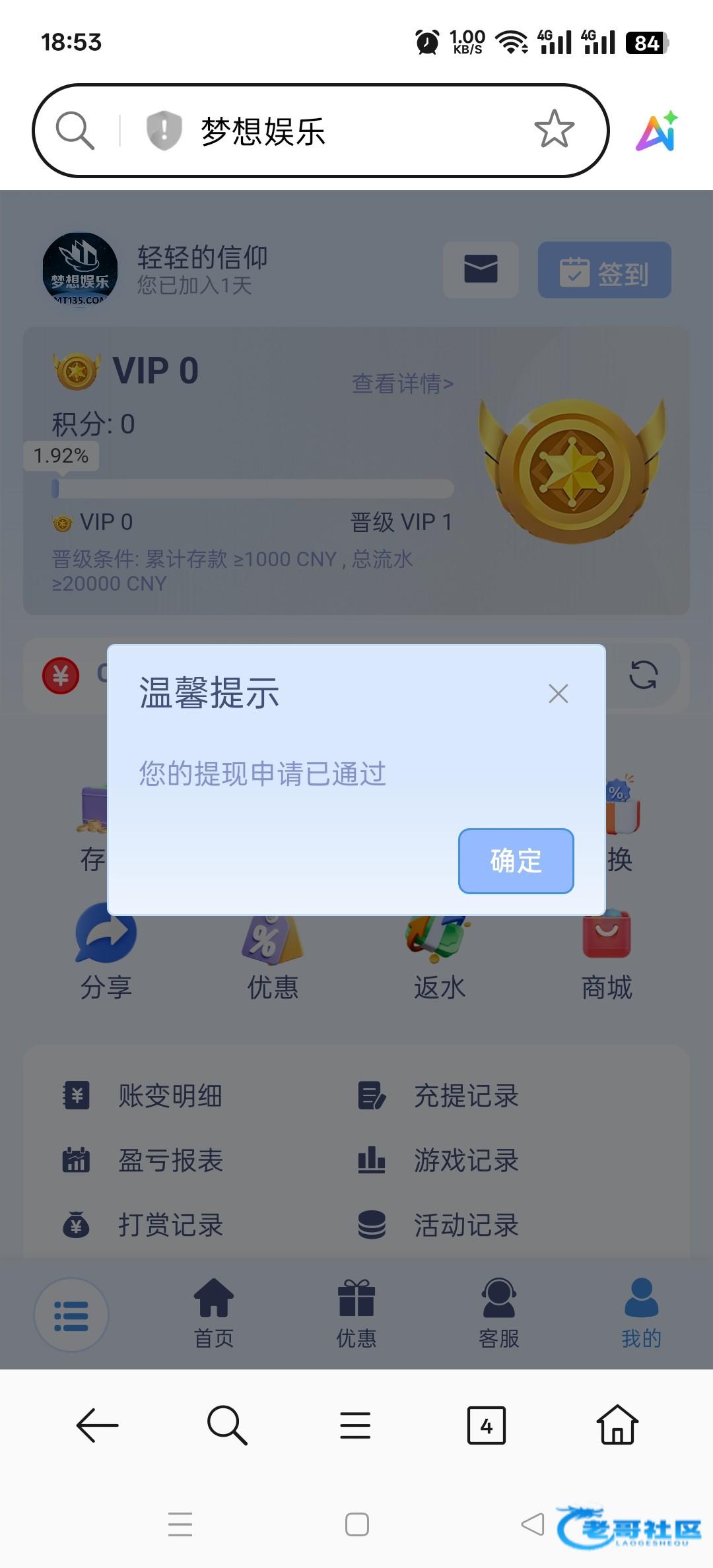
Task: Open 账变明细 account change details
Action: [170, 1096]
